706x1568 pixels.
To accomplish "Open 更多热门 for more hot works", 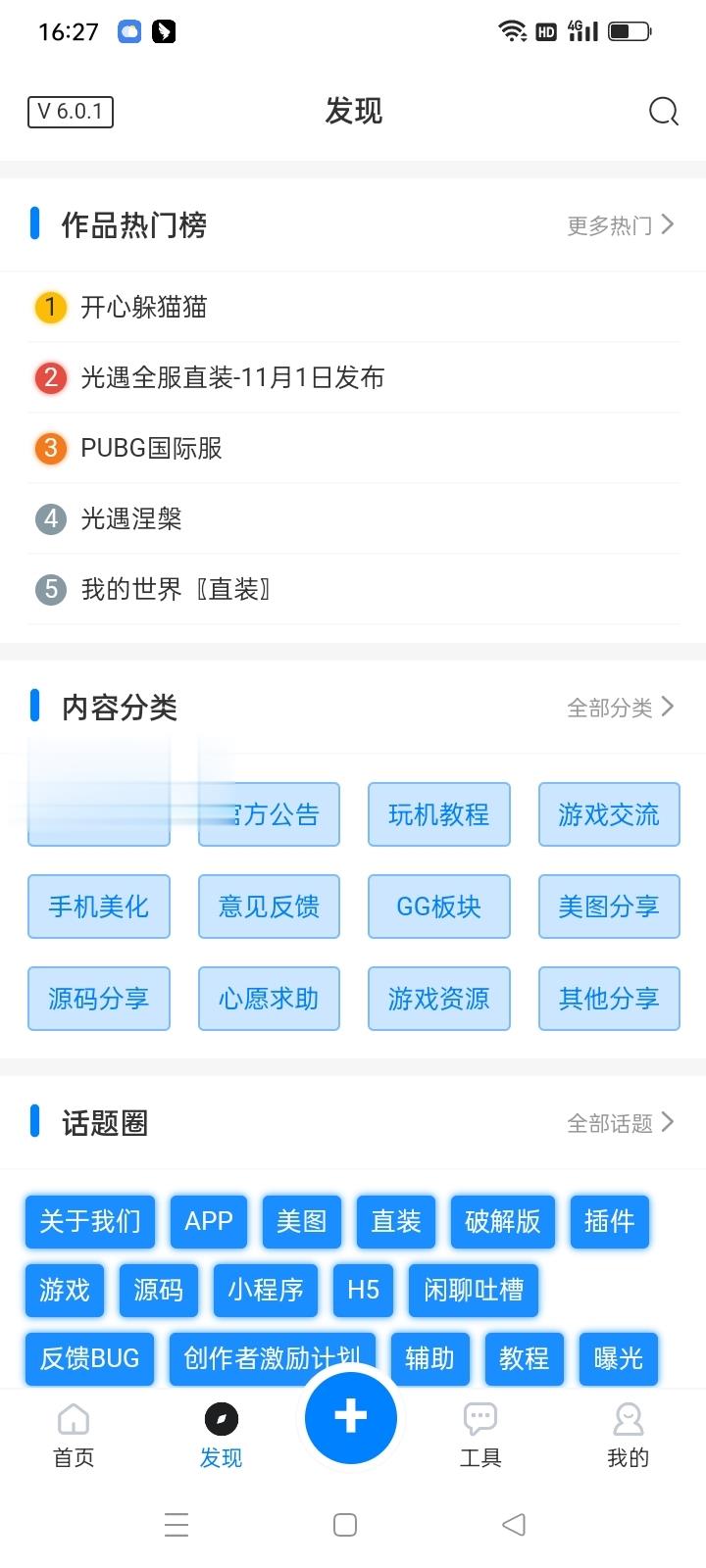I will 621,225.
